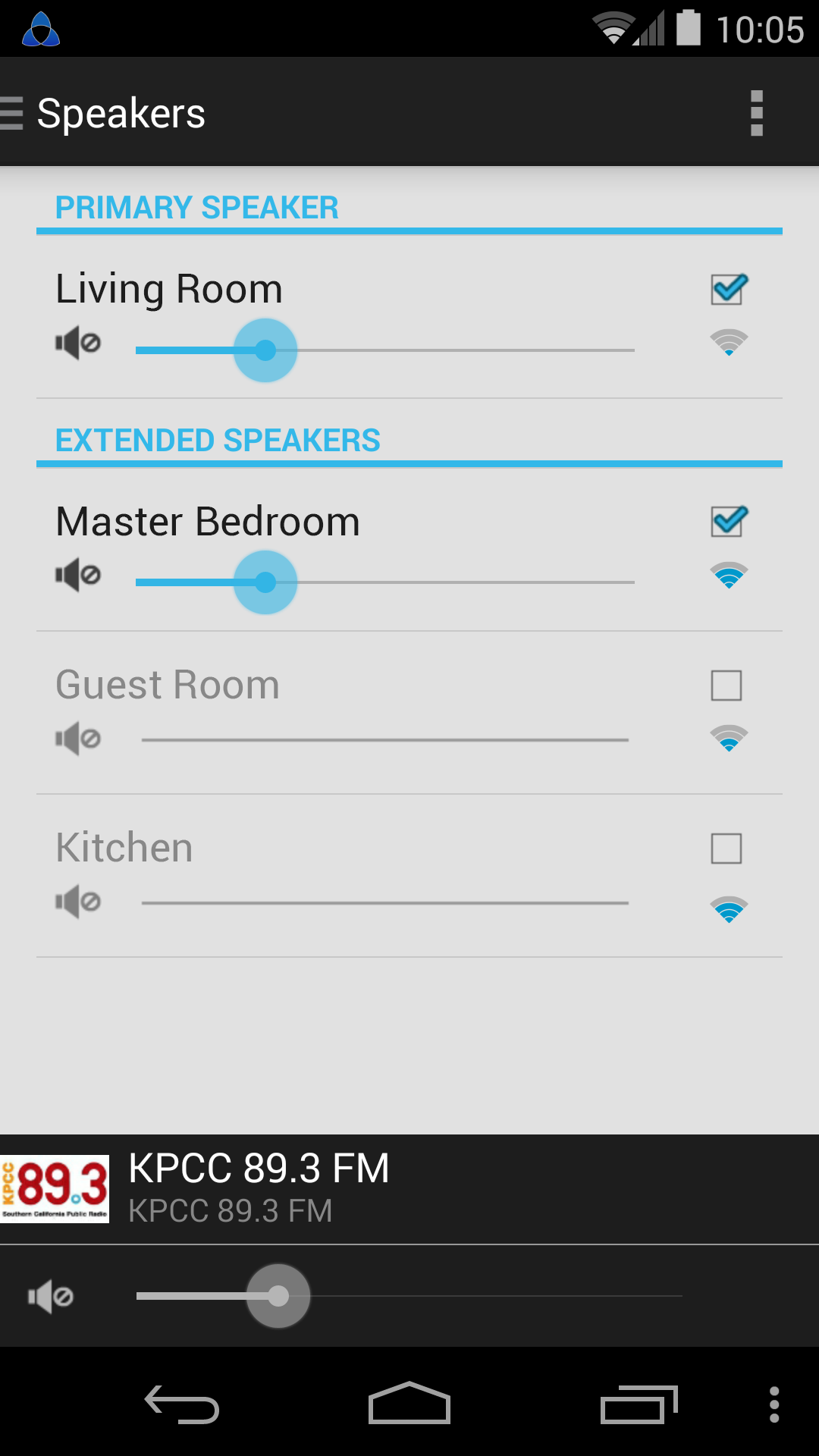Image resolution: width=819 pixels, height=1456 pixels.
Task: Adjust the Master Bedroom volume slider
Action: click(265, 582)
